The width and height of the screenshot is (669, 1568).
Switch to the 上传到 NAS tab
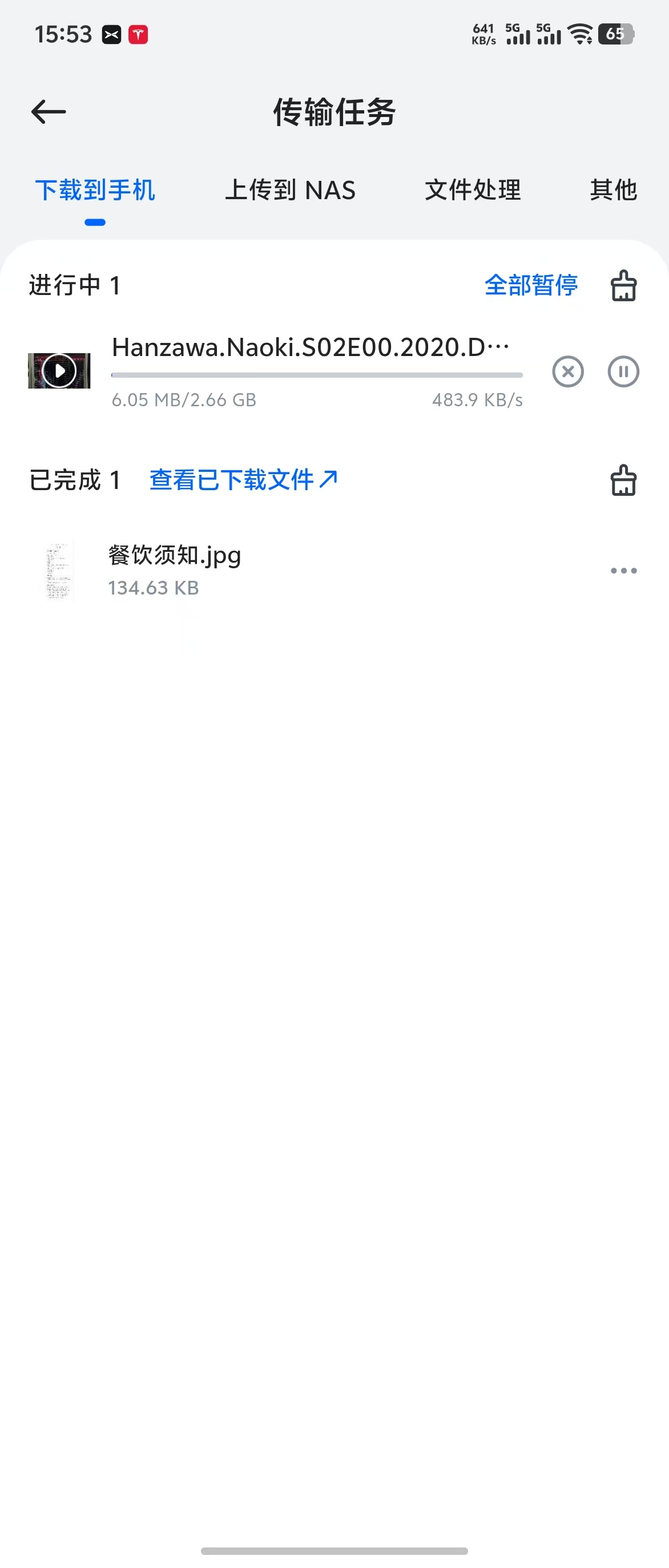point(291,190)
